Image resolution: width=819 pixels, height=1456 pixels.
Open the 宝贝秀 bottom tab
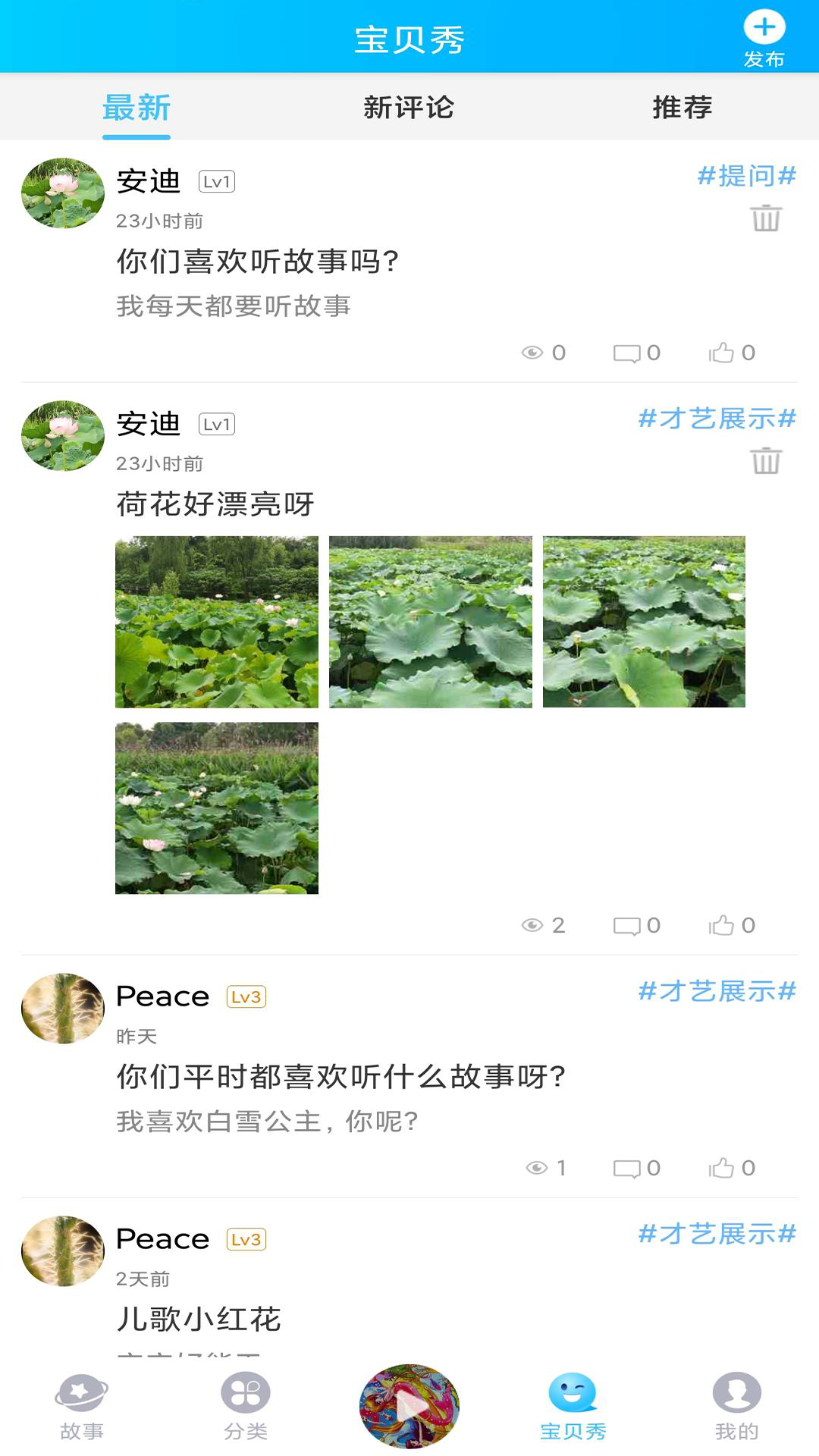click(x=573, y=1407)
